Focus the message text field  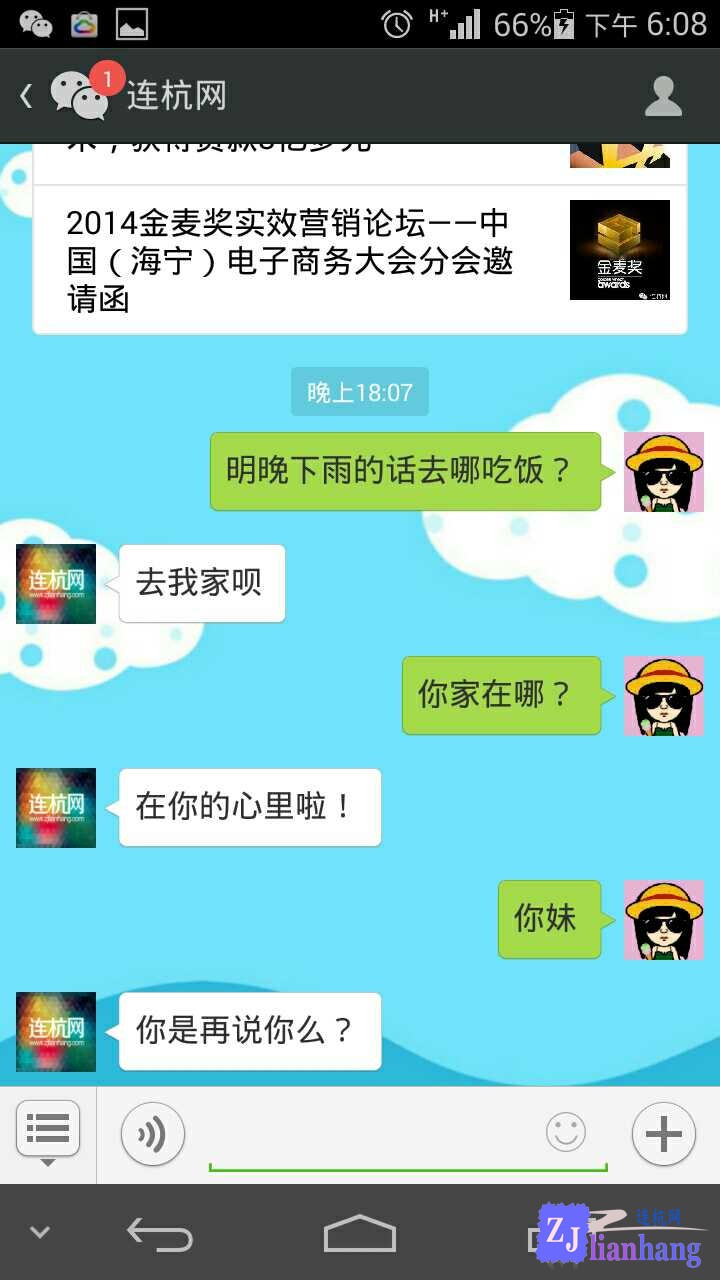pos(370,1135)
